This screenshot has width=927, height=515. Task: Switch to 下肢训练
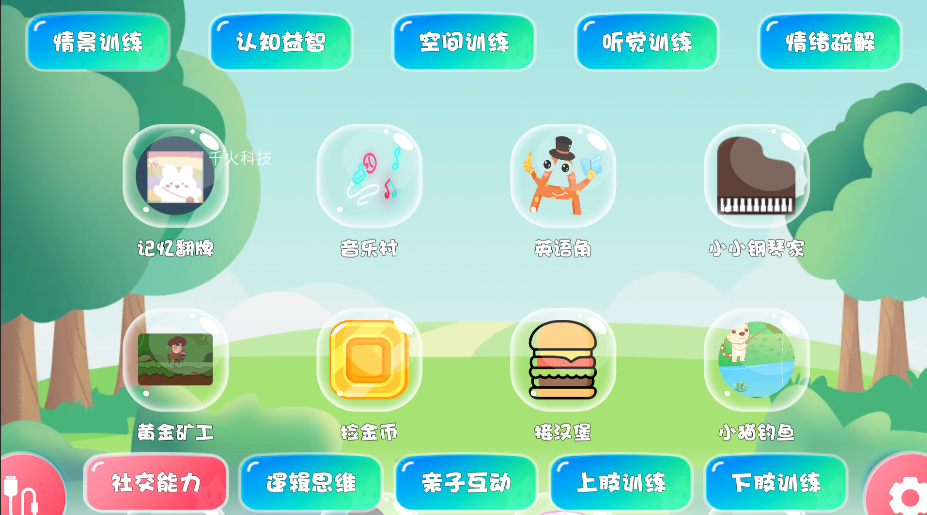(776, 483)
